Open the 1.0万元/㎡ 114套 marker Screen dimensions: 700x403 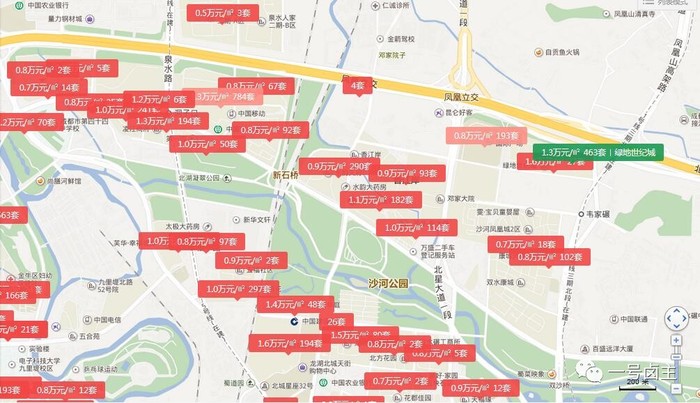click(x=413, y=228)
